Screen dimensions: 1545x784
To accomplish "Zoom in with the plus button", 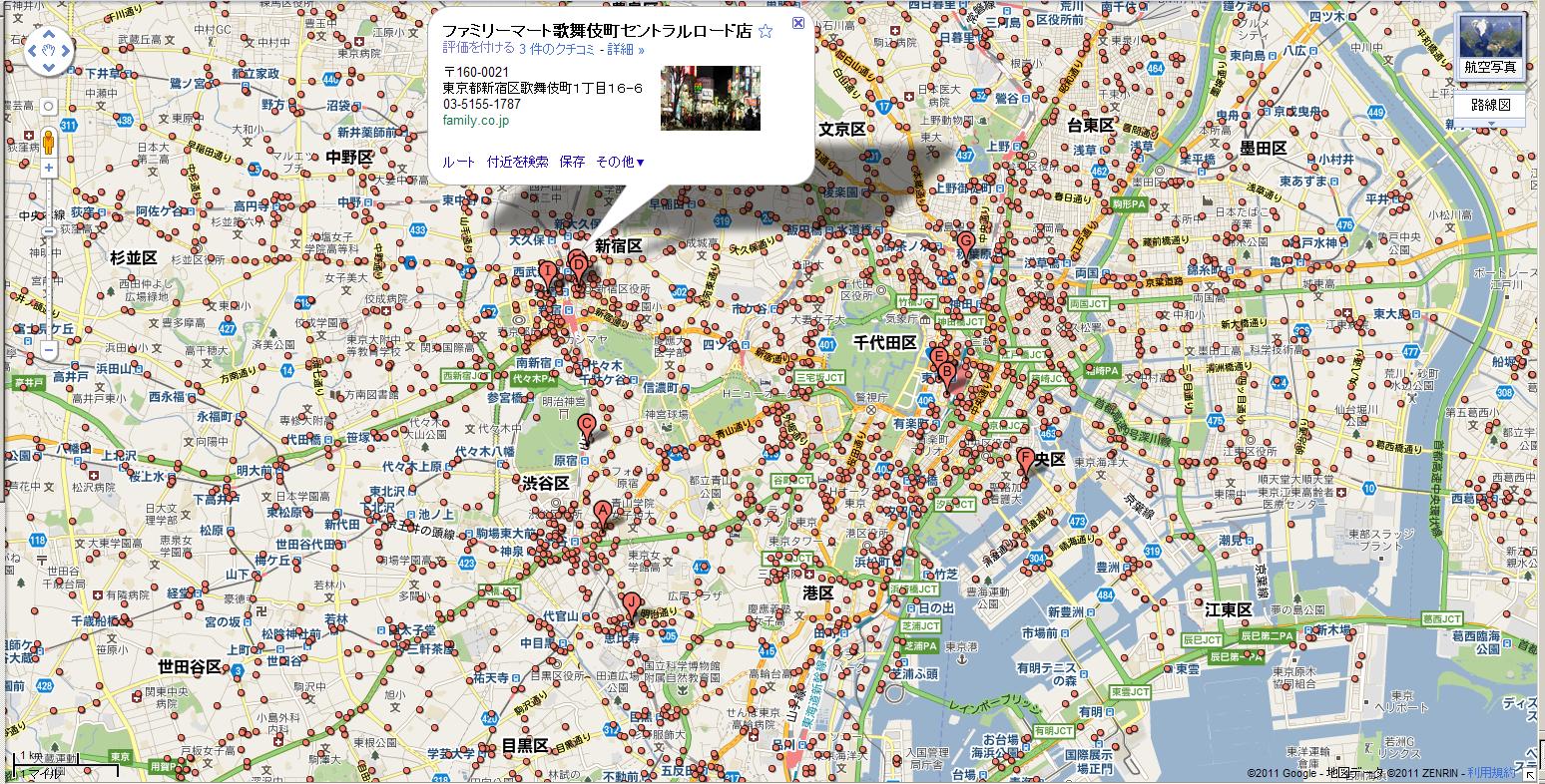I will pos(49,168).
